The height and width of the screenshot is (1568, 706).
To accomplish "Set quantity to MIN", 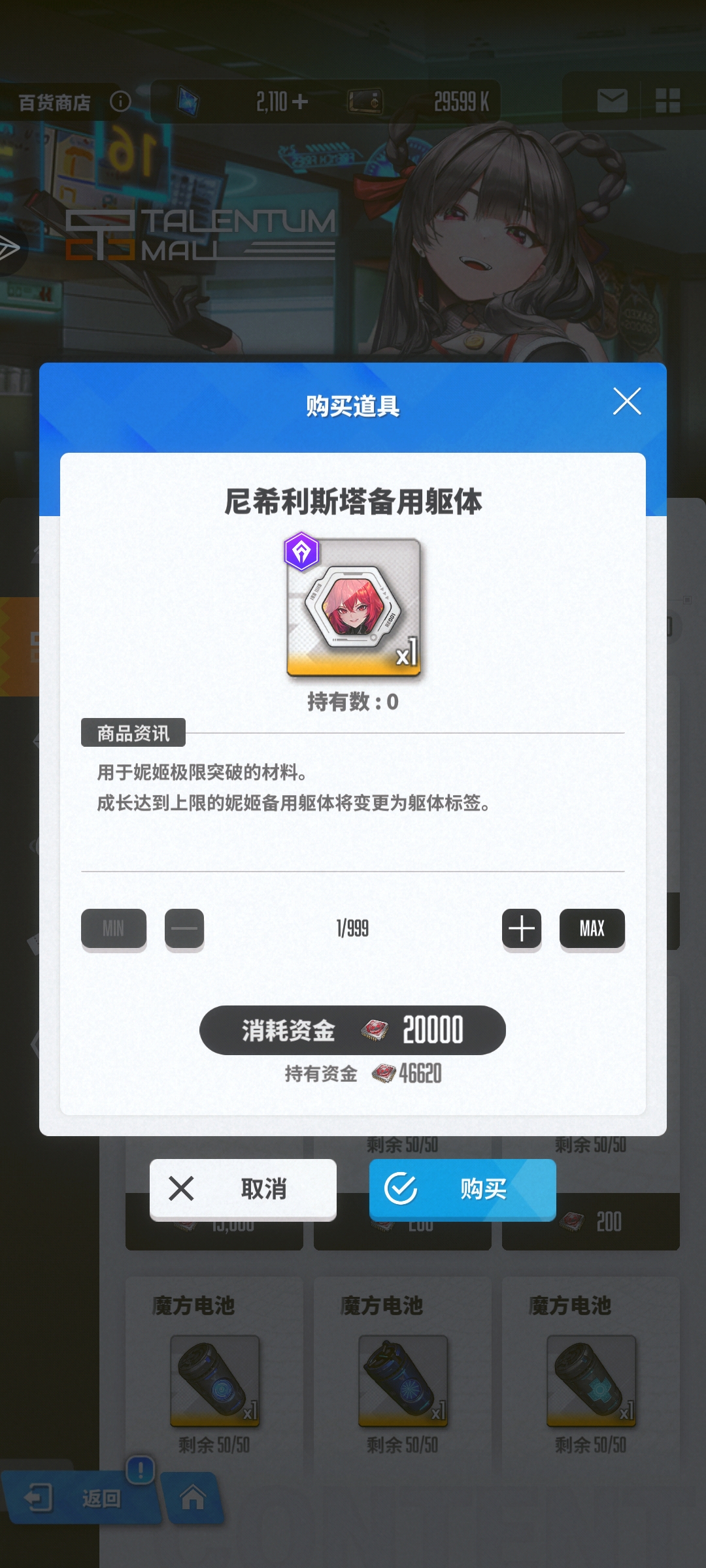I will coord(114,928).
